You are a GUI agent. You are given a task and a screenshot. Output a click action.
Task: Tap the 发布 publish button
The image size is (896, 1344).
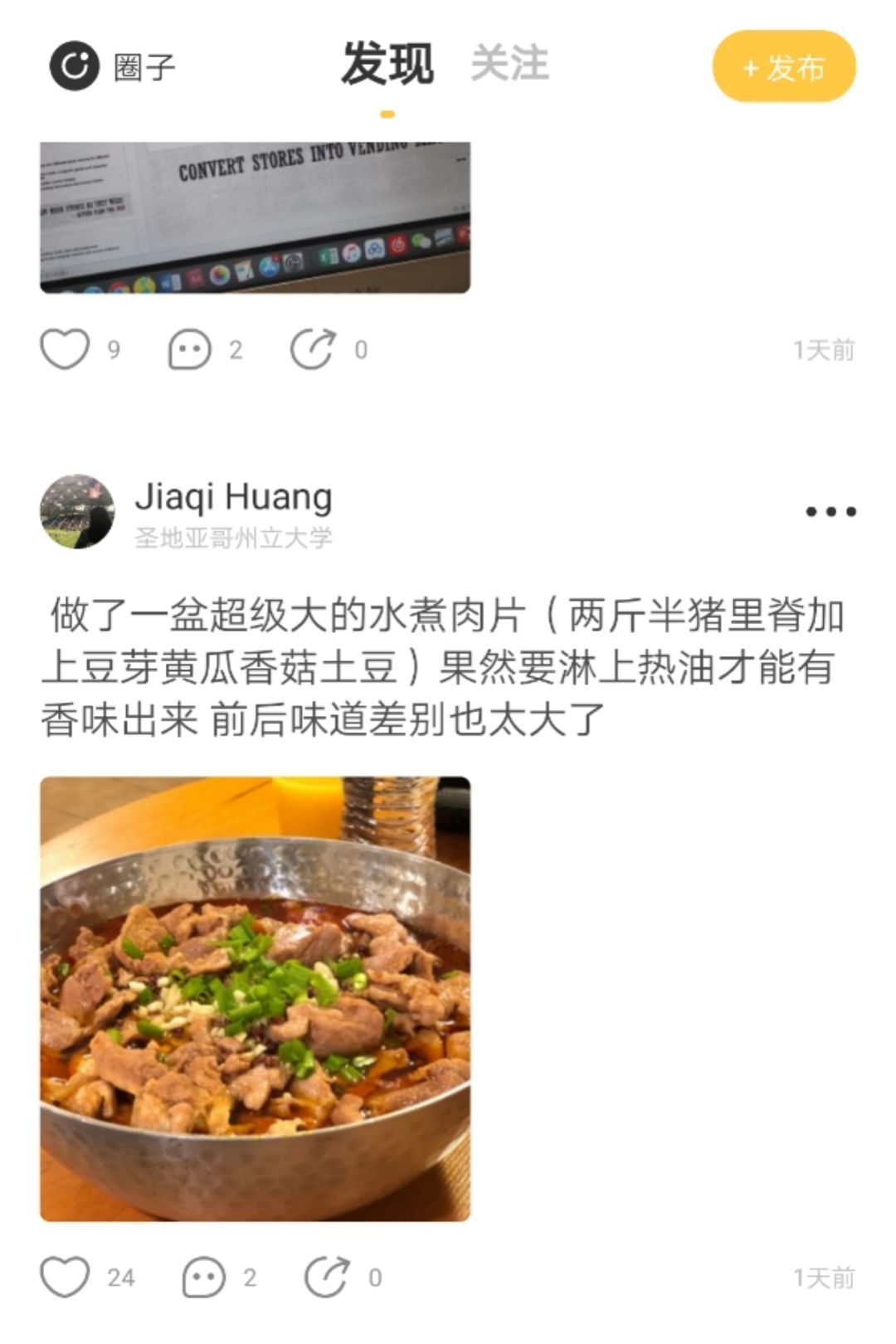click(x=784, y=66)
